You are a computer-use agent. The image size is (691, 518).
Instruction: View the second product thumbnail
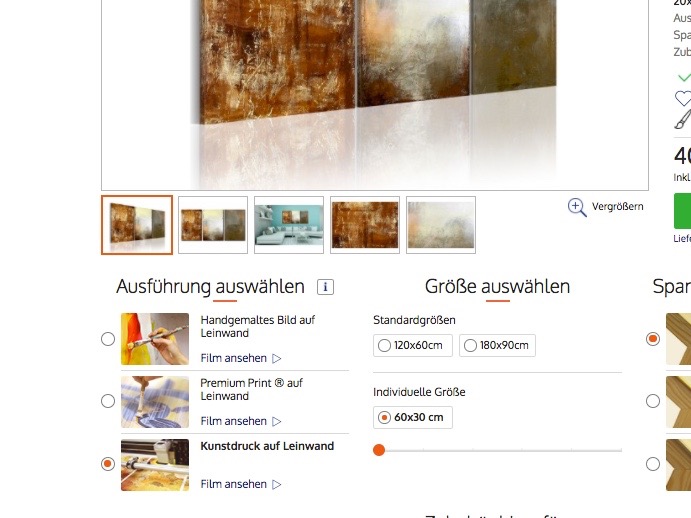213,225
